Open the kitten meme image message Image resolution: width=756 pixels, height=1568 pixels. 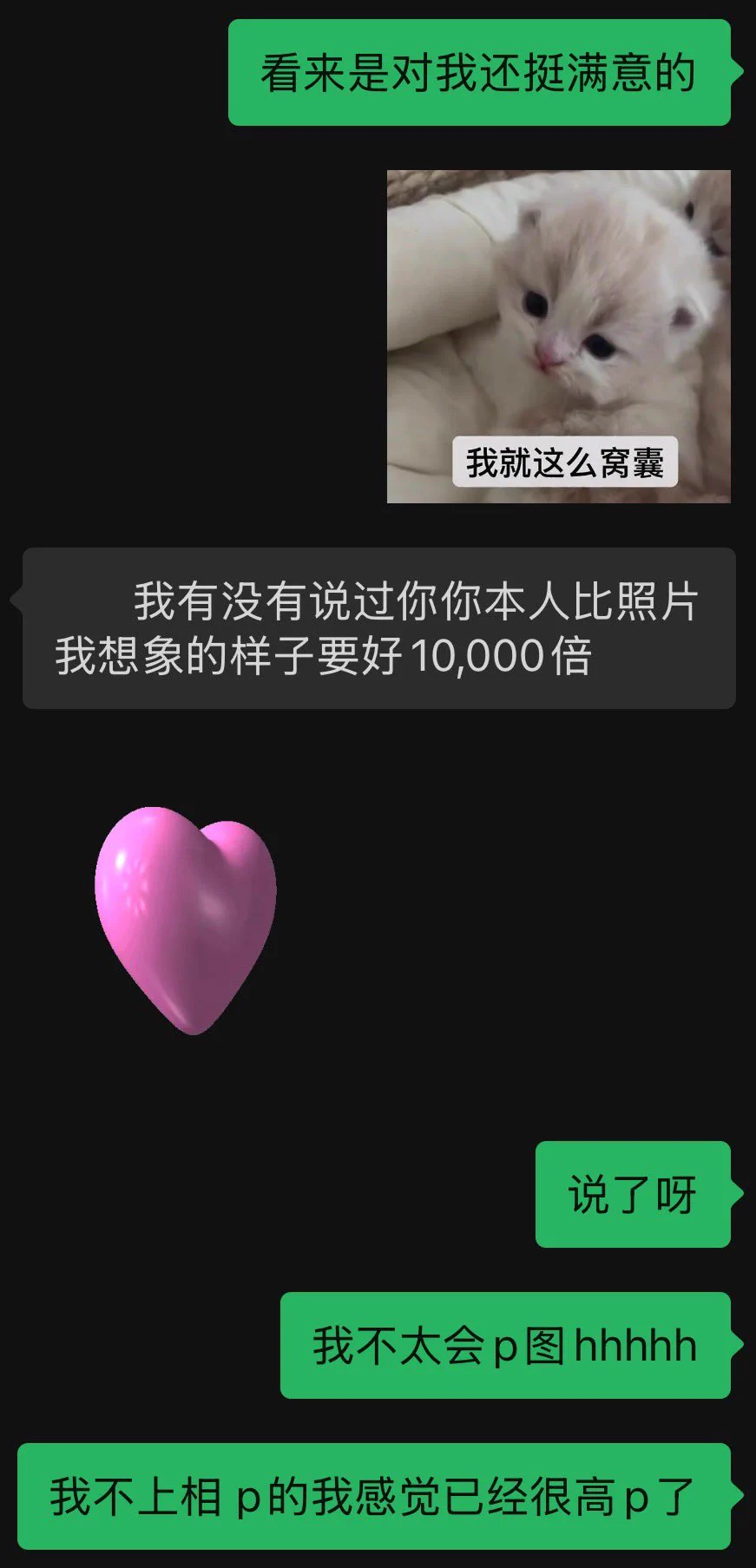click(x=558, y=336)
